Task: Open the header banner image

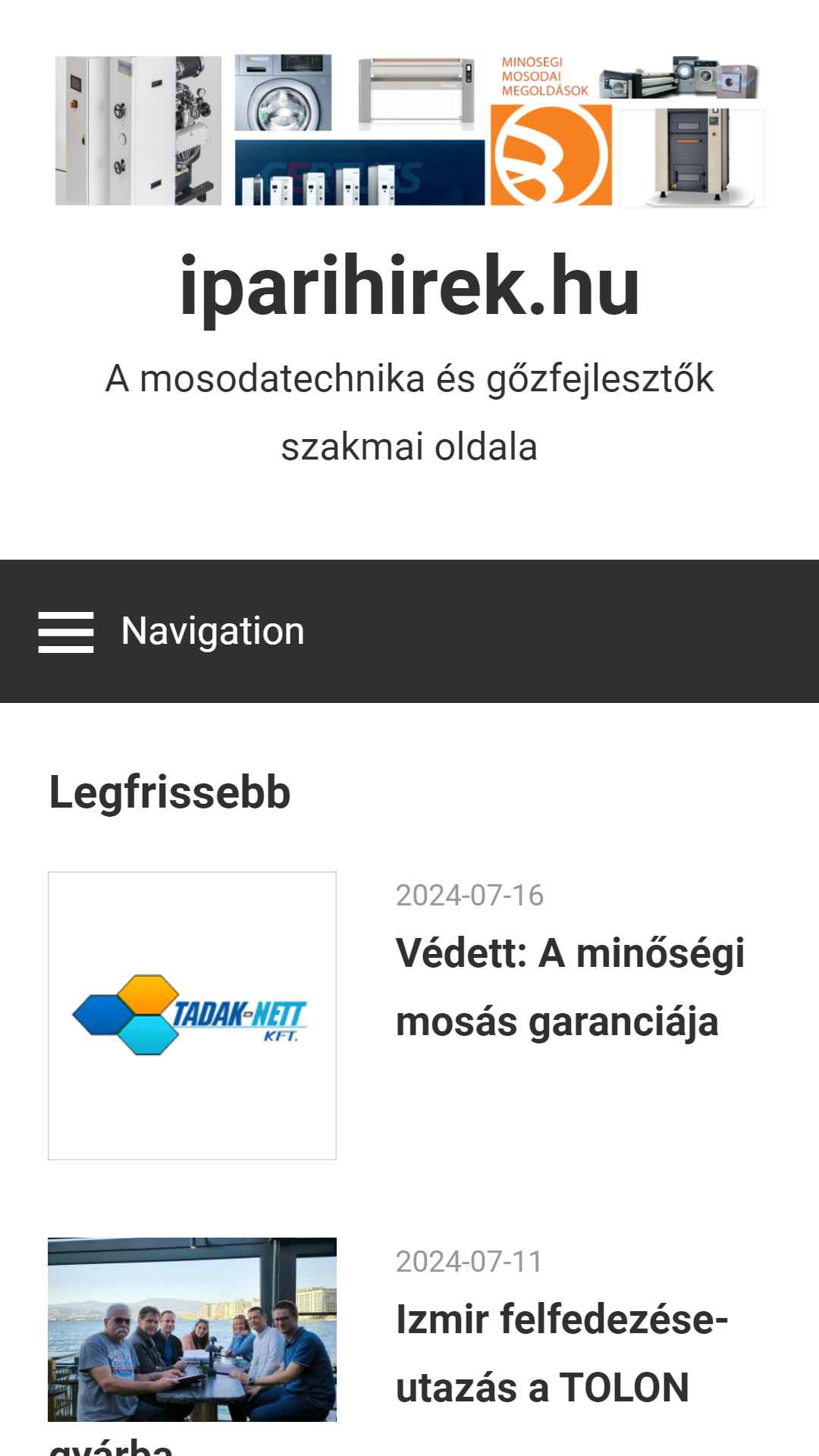Action: pyautogui.click(x=409, y=130)
